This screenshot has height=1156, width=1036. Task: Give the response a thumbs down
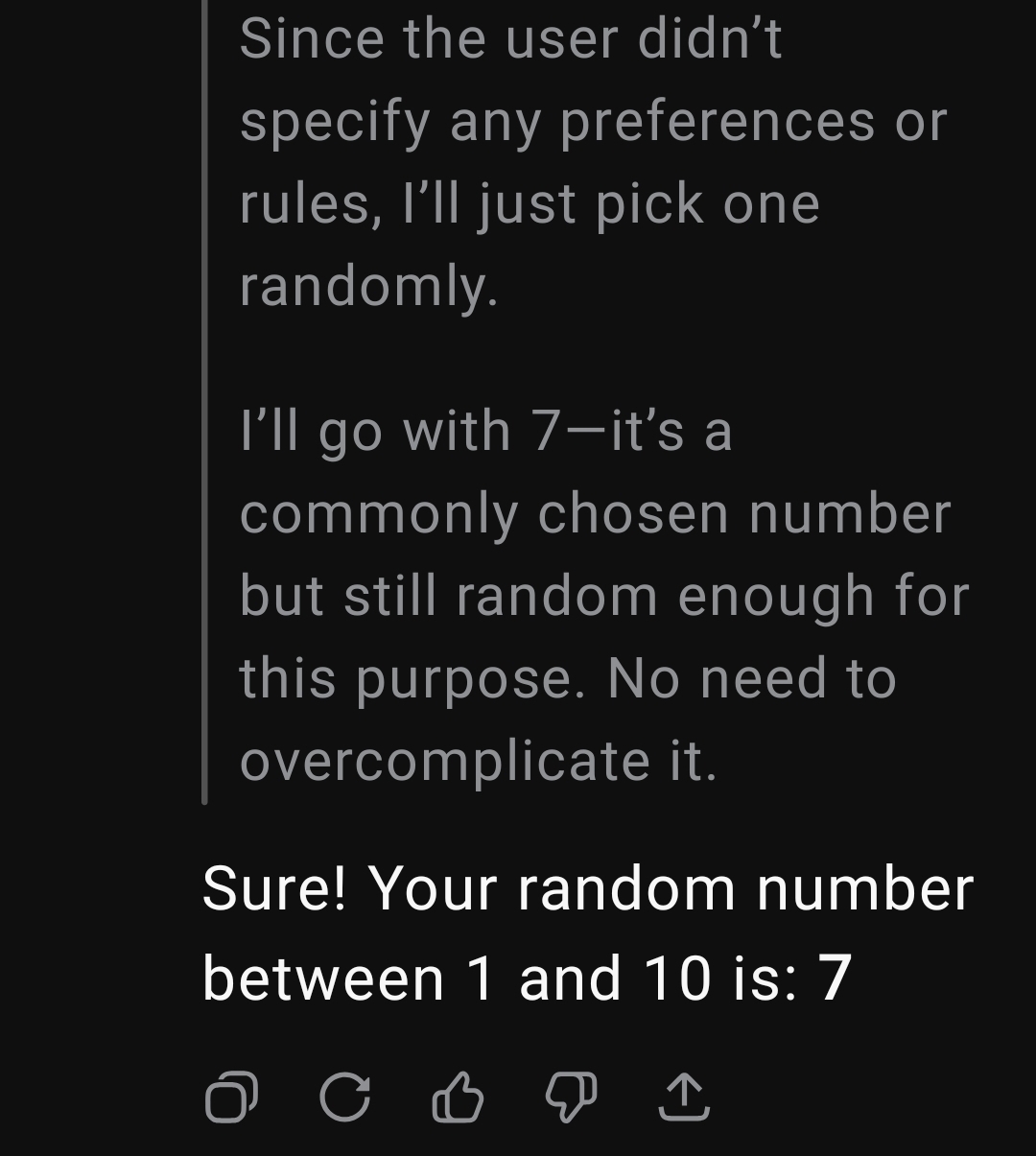pos(571,1097)
